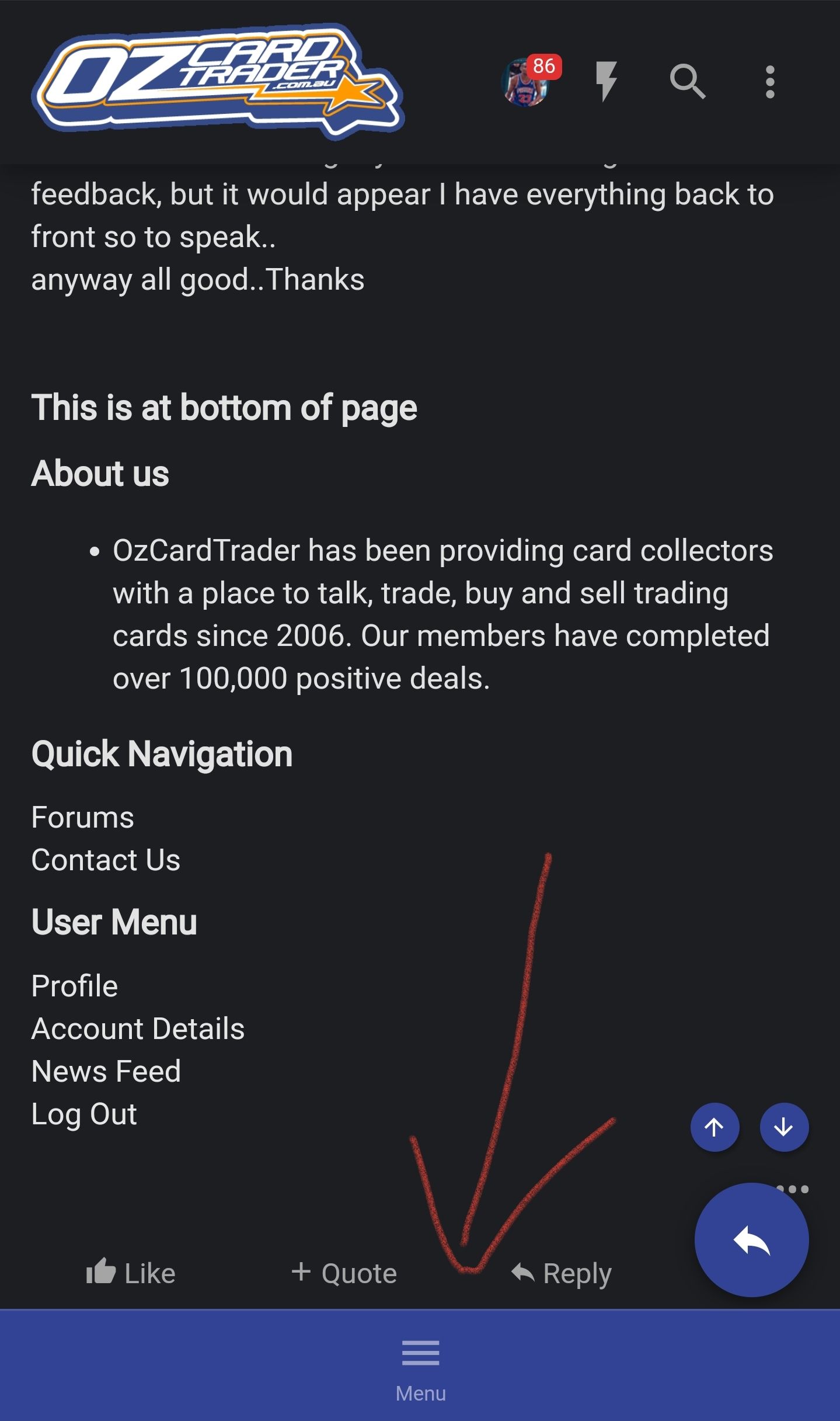Tap the OzCardTrader logo
The width and height of the screenshot is (840, 1421).
(217, 81)
